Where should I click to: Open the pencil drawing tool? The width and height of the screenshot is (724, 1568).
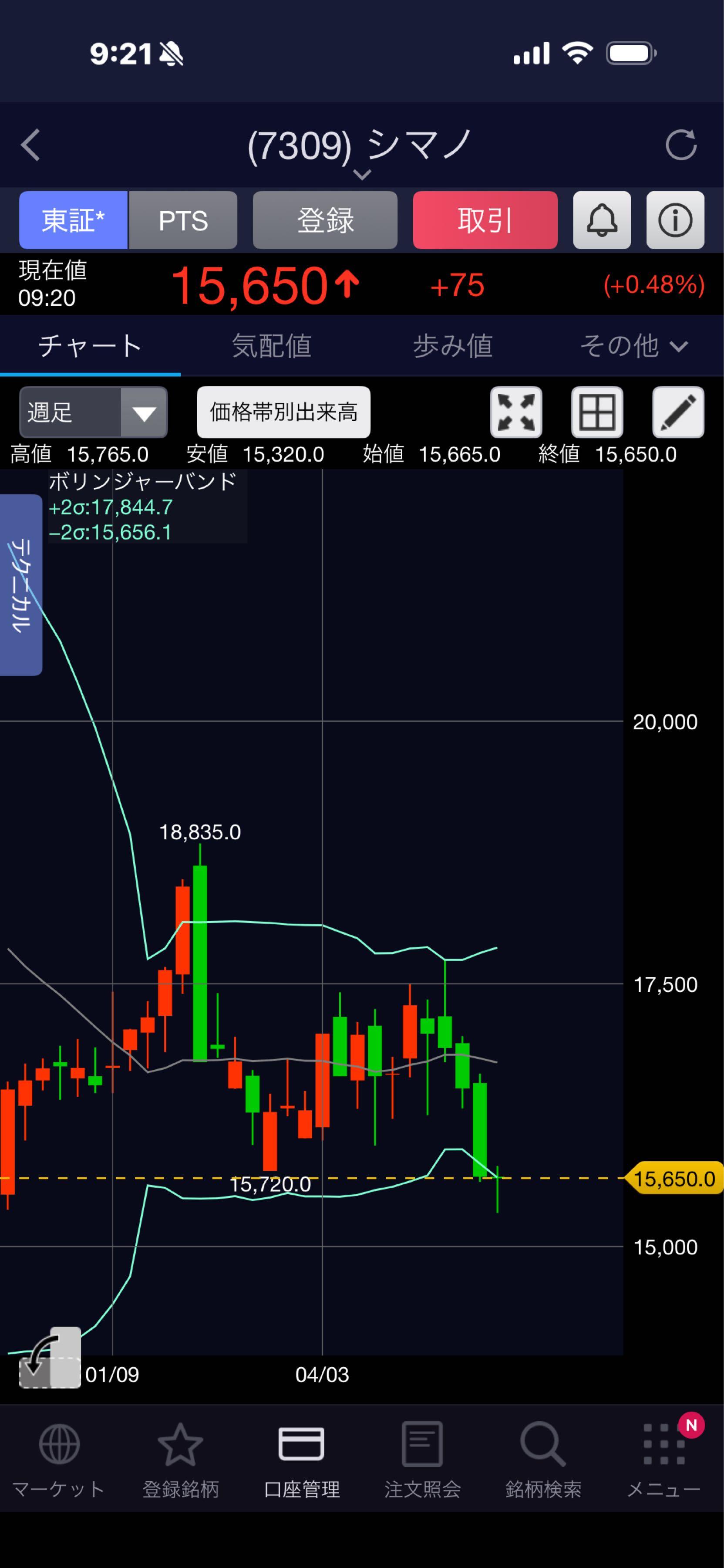(x=678, y=412)
